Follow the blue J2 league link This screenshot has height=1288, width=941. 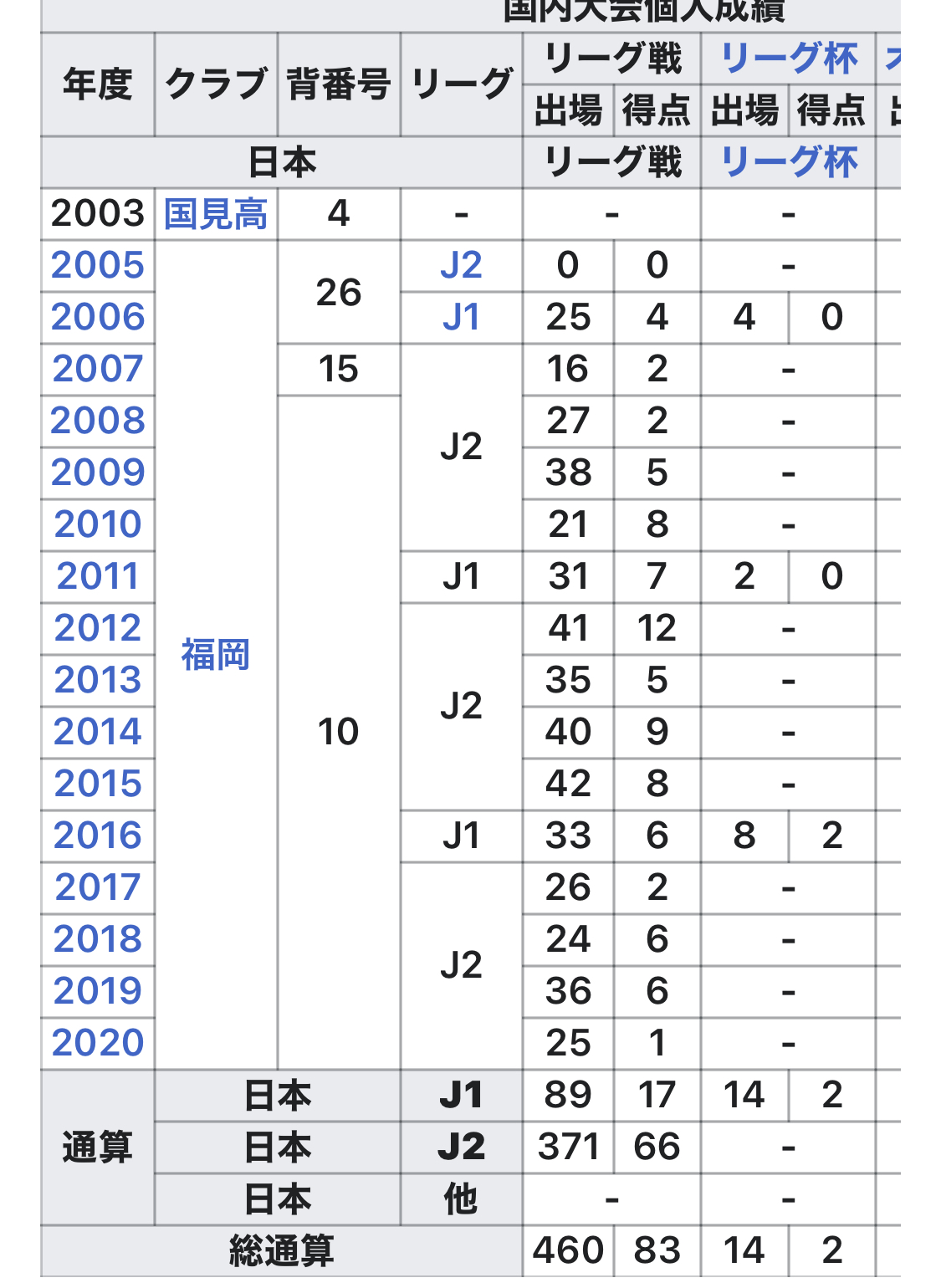(x=461, y=266)
